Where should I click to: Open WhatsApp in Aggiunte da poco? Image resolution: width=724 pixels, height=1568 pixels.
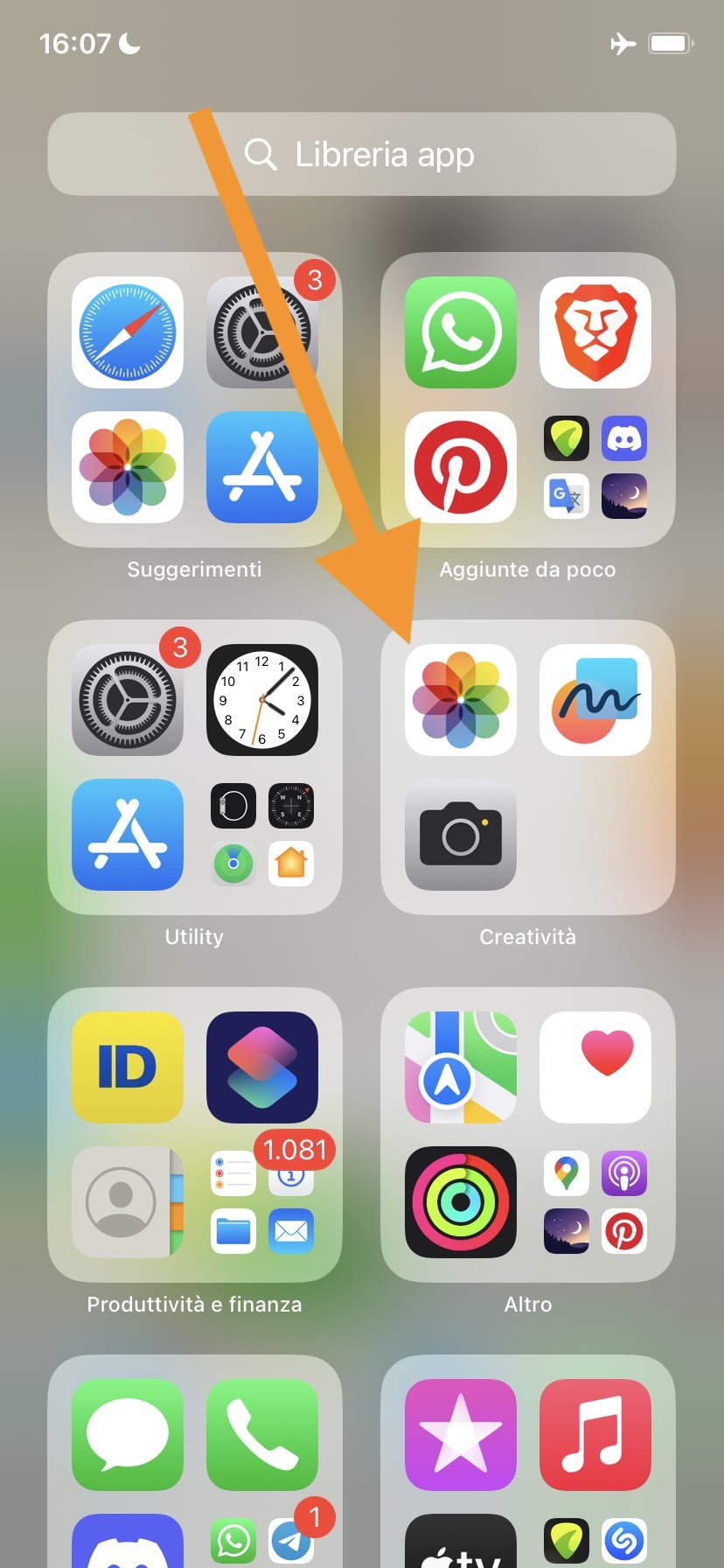click(461, 332)
